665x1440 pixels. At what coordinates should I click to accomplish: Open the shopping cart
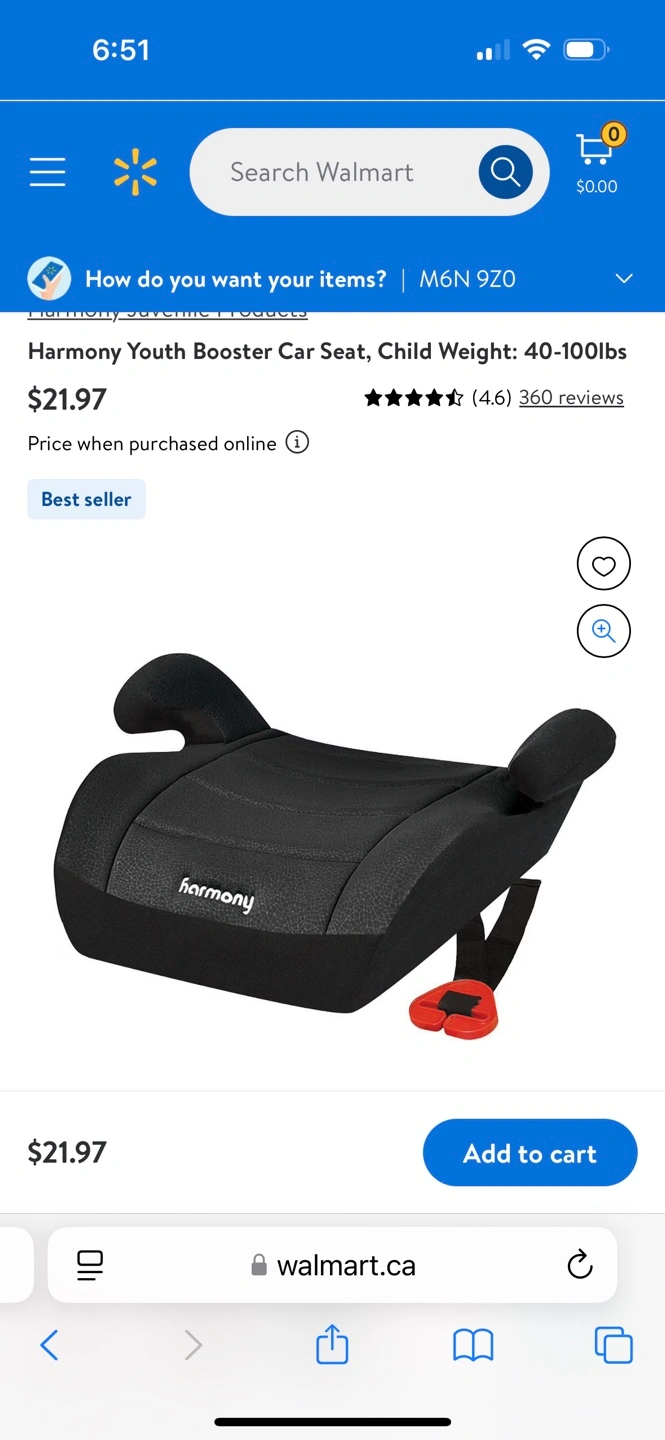tap(597, 160)
